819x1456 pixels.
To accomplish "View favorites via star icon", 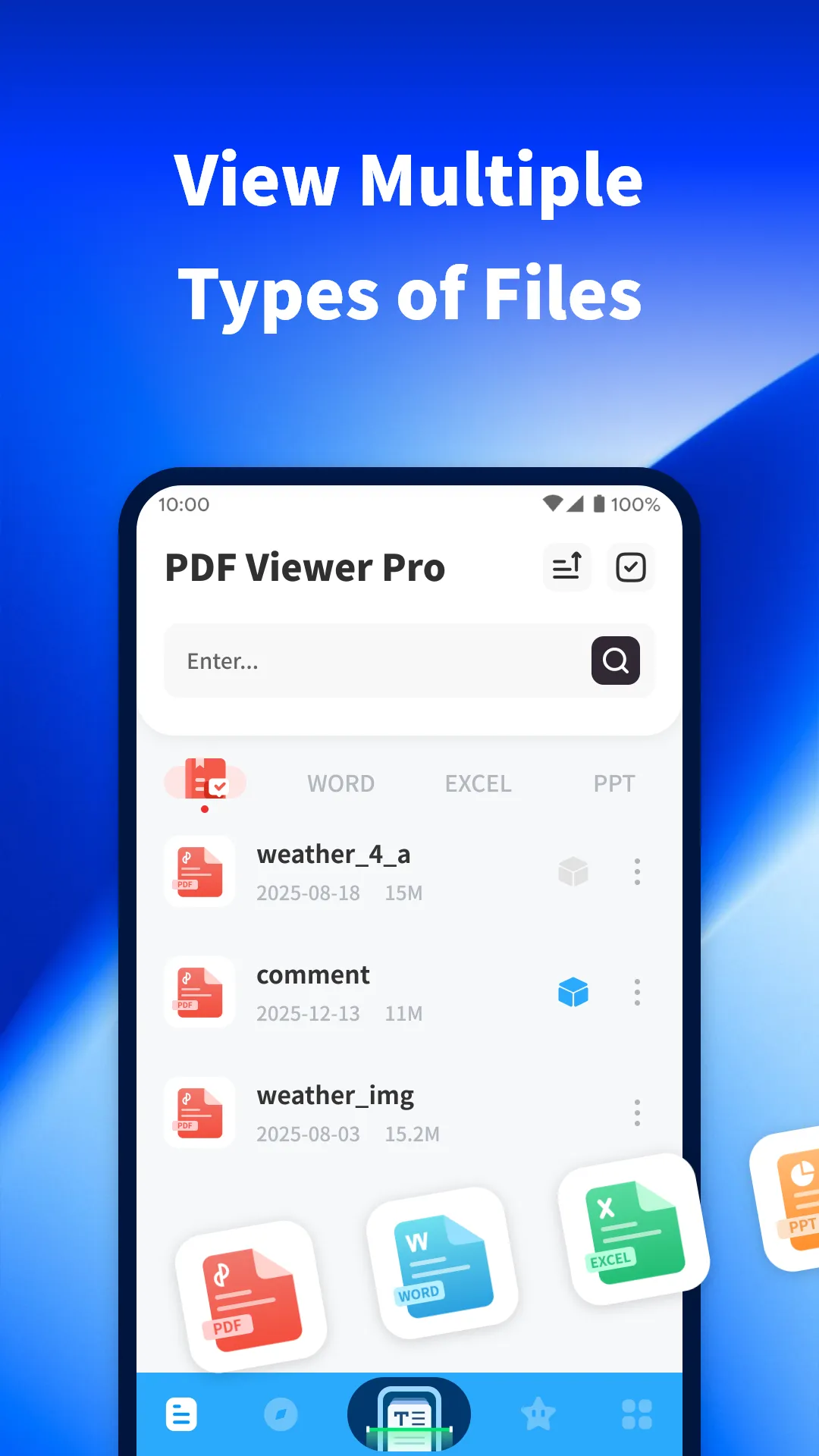I will pos(538,1412).
